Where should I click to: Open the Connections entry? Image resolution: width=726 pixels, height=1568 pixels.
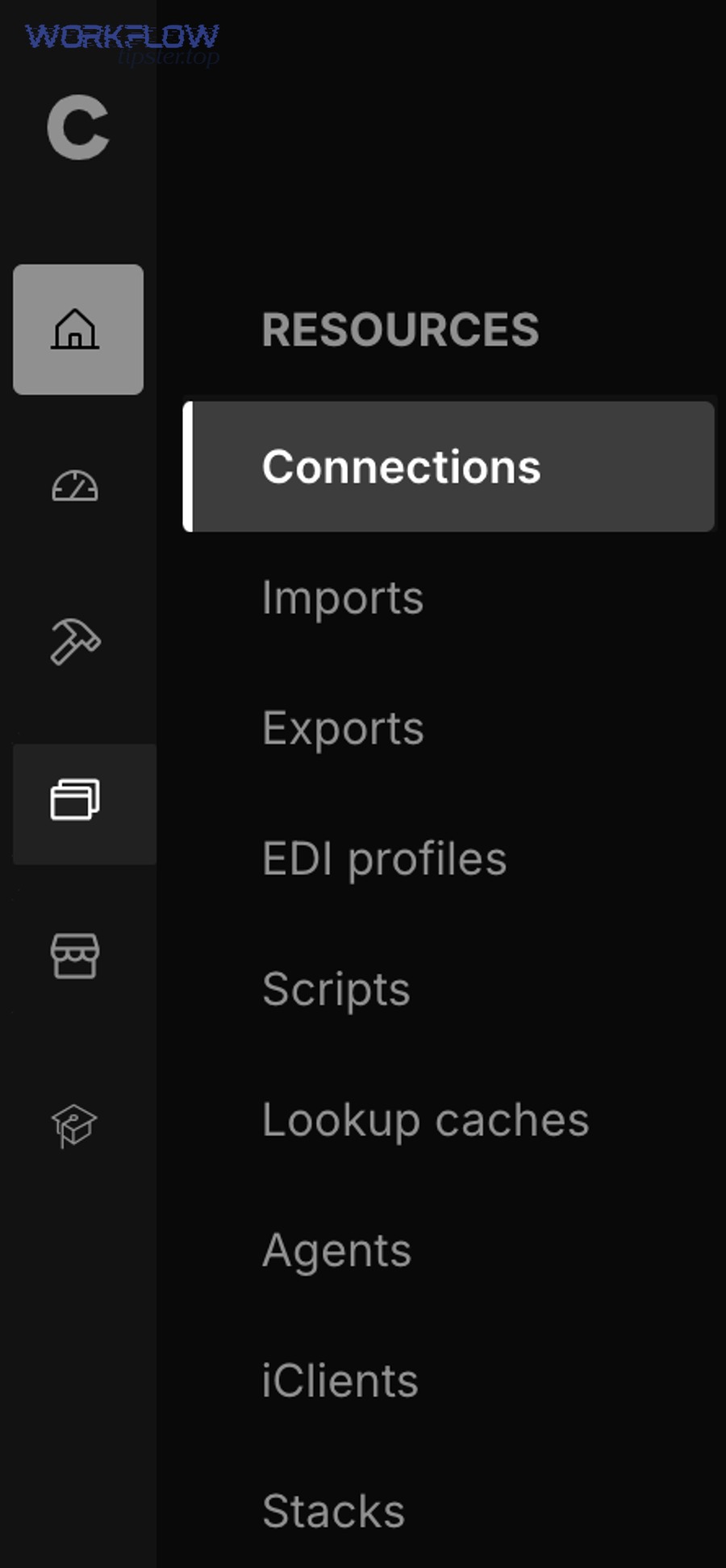coord(402,466)
